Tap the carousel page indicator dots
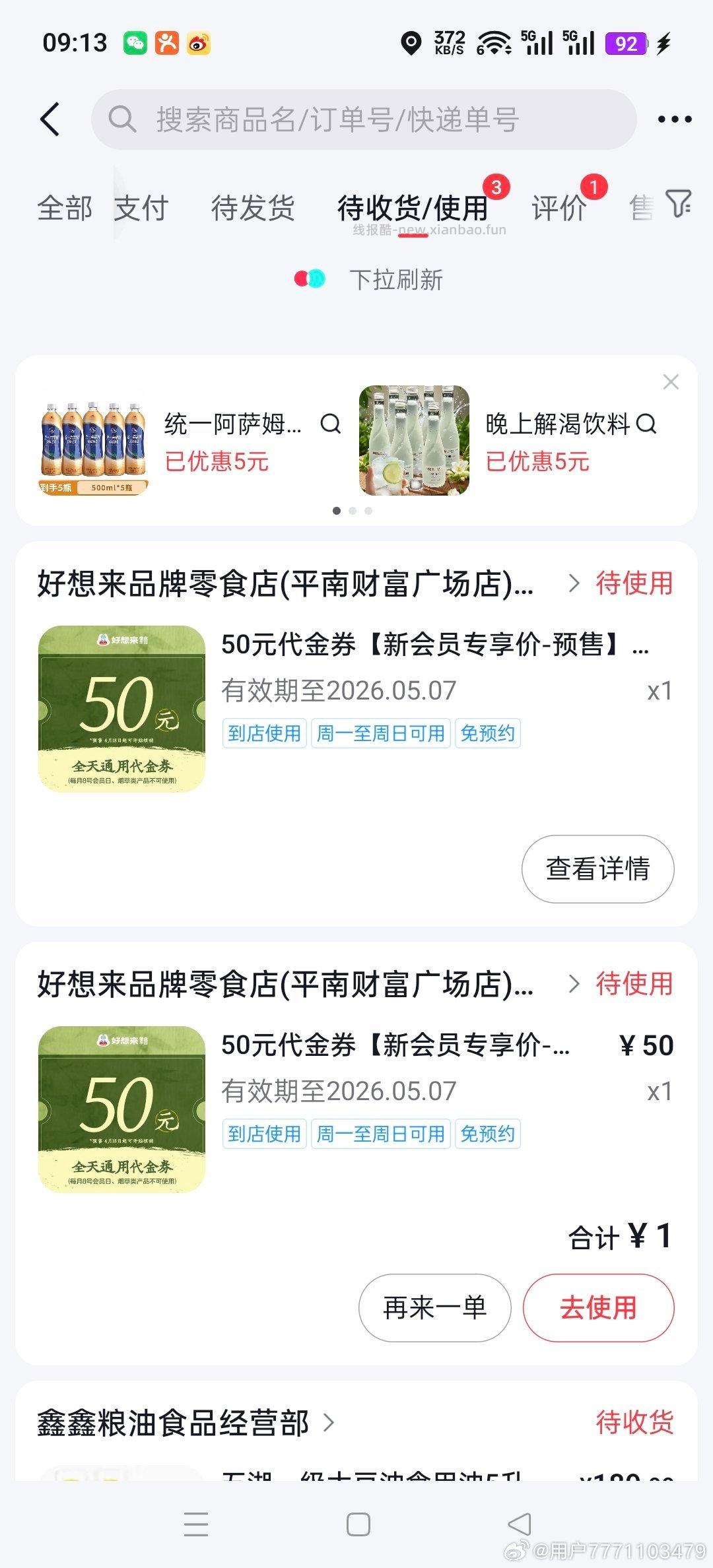Viewport: 713px width, 1568px height. point(352,509)
